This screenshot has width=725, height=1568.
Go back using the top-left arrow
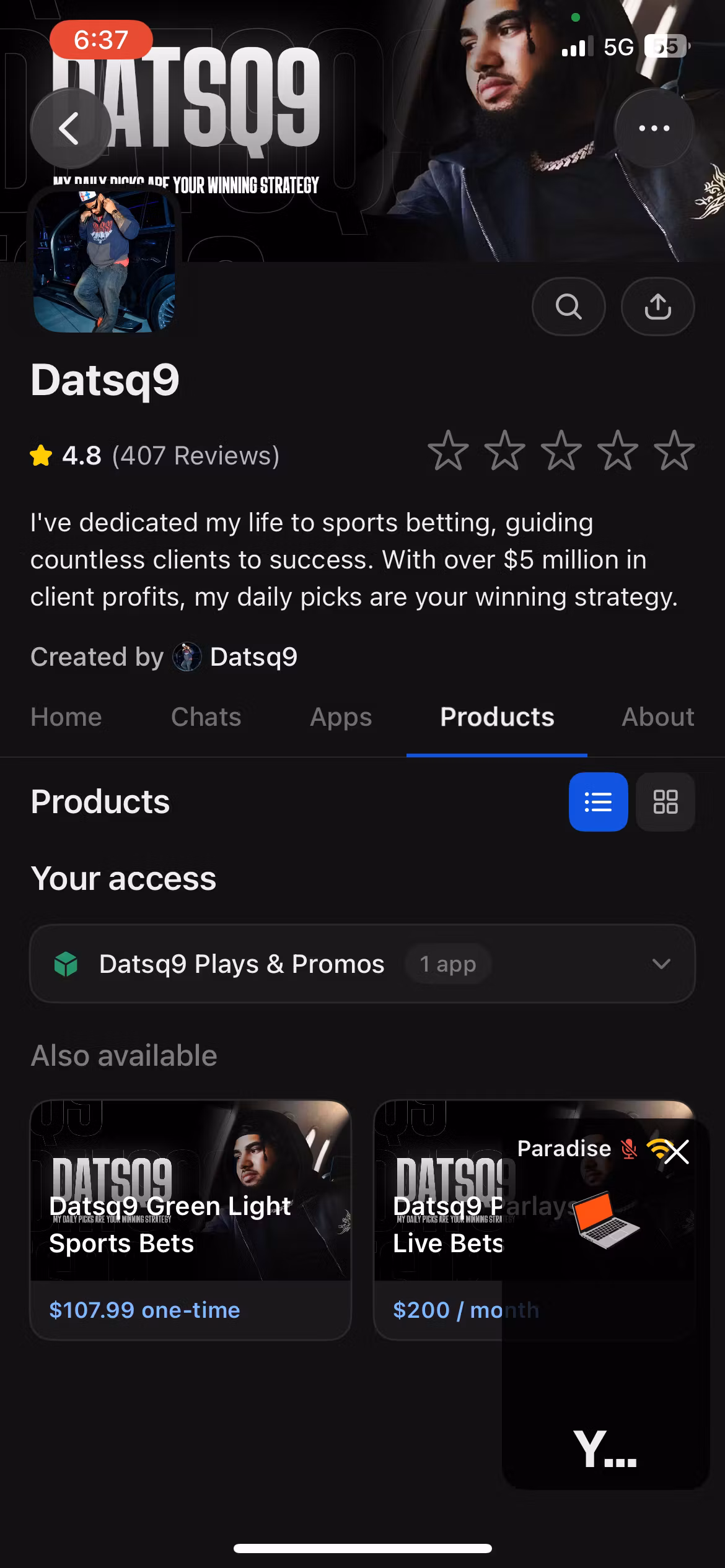(70, 128)
